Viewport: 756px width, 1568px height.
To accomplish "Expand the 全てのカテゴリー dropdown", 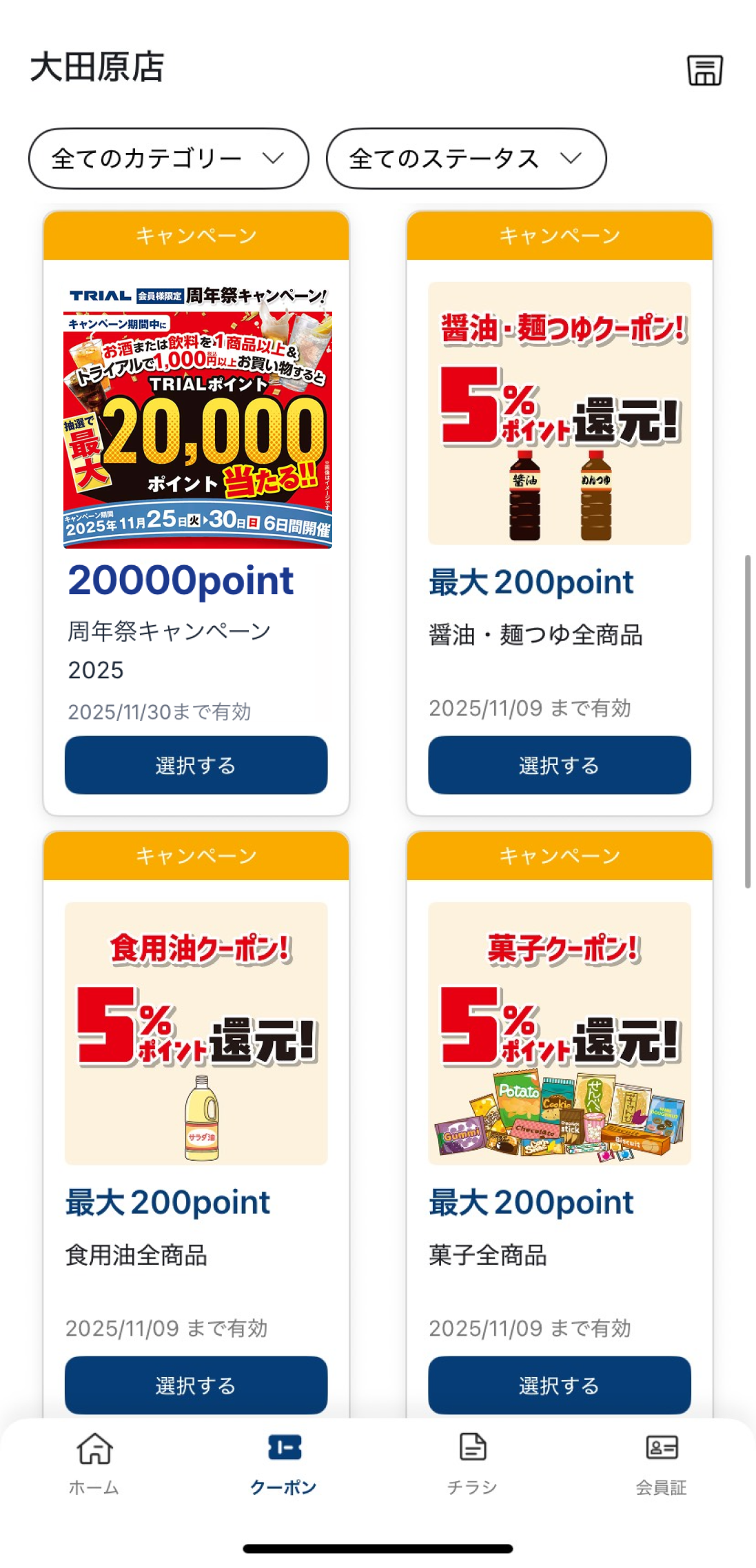I will pyautogui.click(x=168, y=159).
